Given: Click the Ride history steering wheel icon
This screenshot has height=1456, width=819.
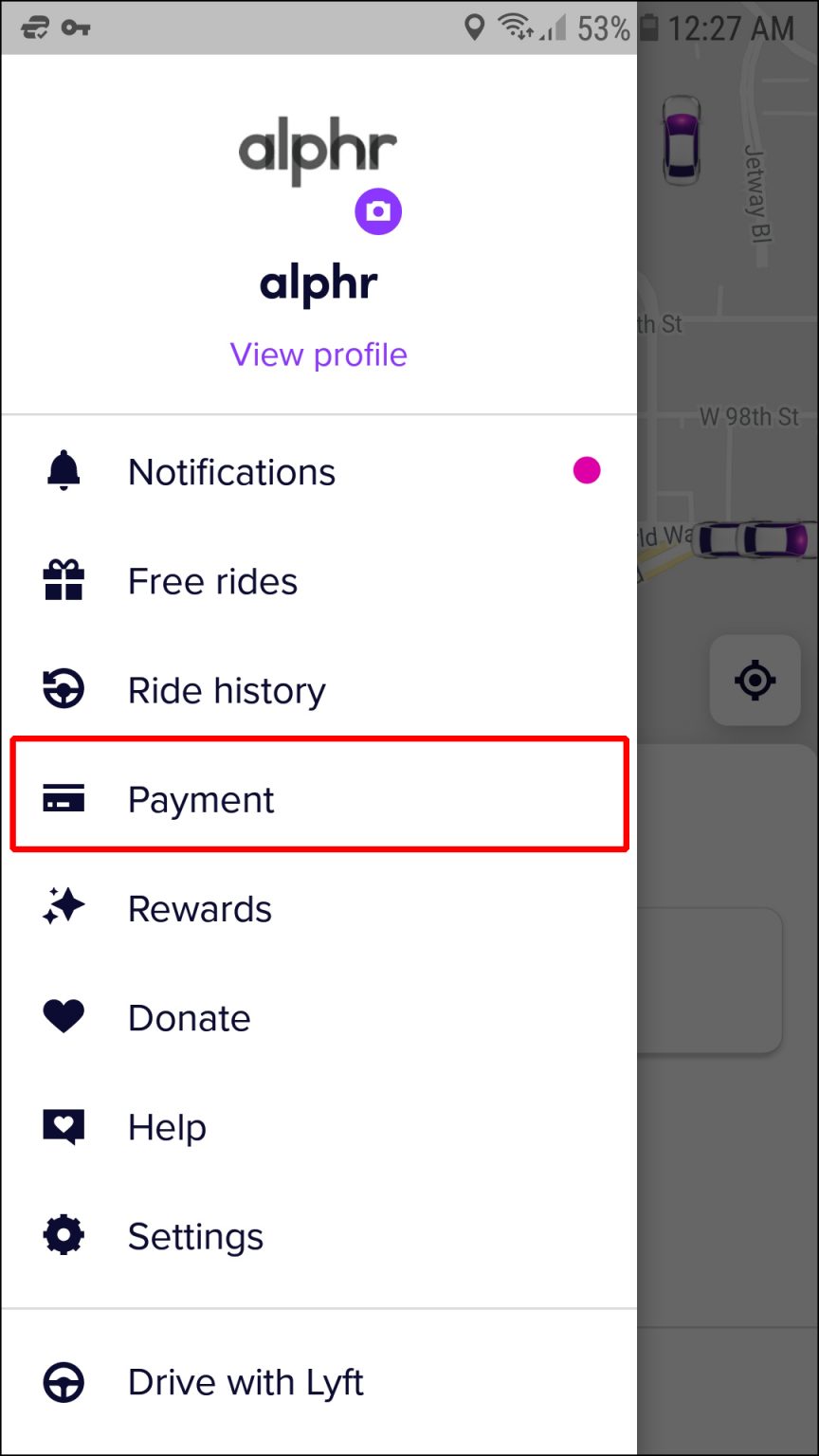Looking at the screenshot, I should 62,690.
